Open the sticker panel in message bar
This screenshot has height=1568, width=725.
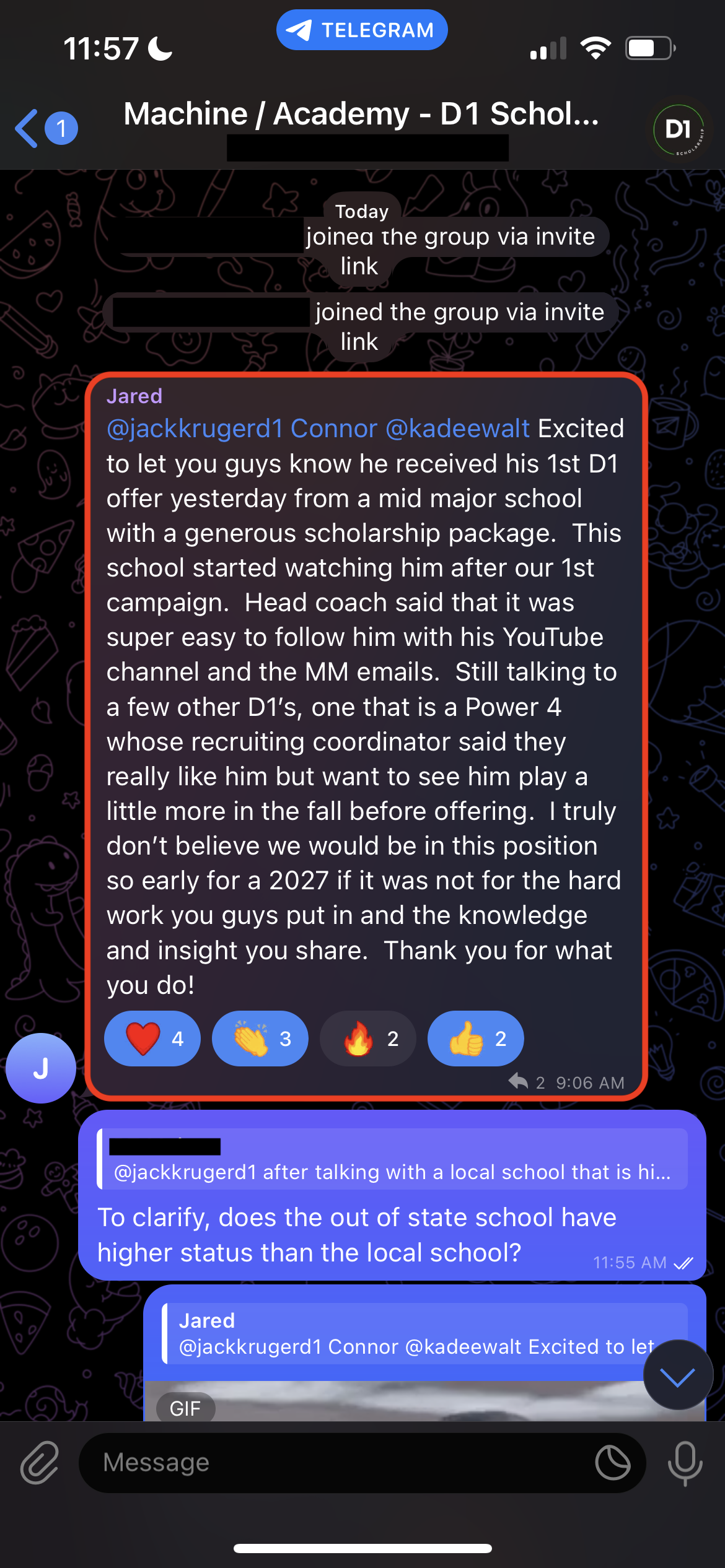[612, 1463]
